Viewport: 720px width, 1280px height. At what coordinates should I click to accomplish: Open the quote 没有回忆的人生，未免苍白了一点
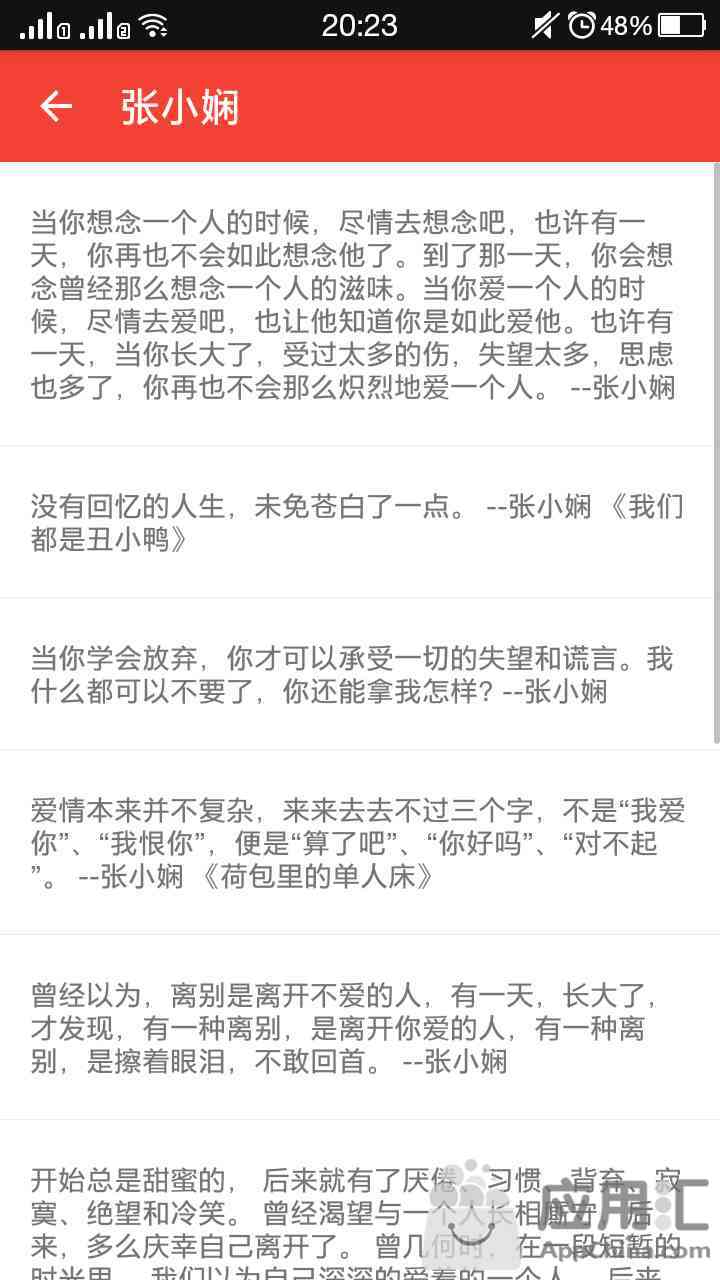[356, 523]
